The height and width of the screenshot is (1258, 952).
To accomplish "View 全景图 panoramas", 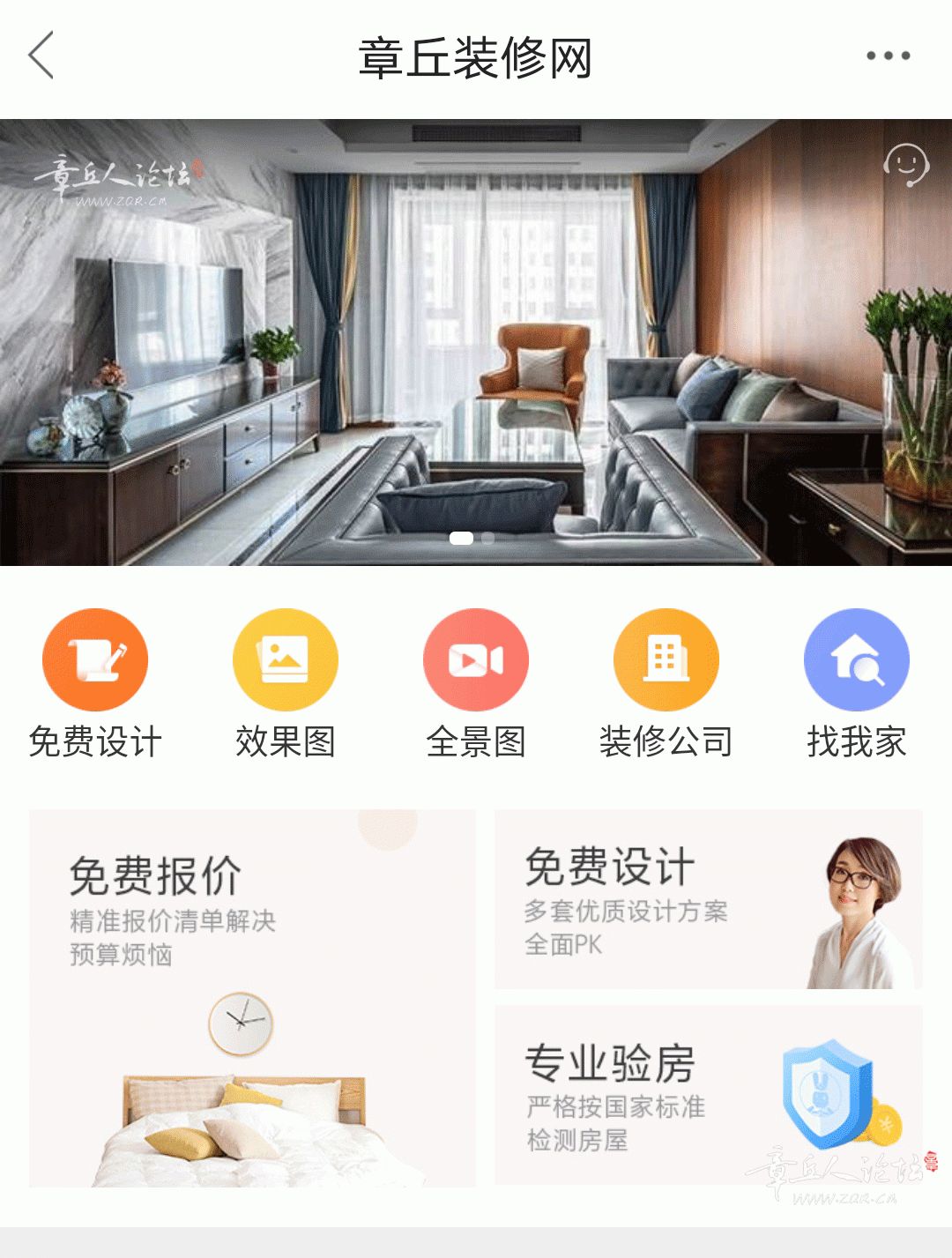I will pos(476,660).
